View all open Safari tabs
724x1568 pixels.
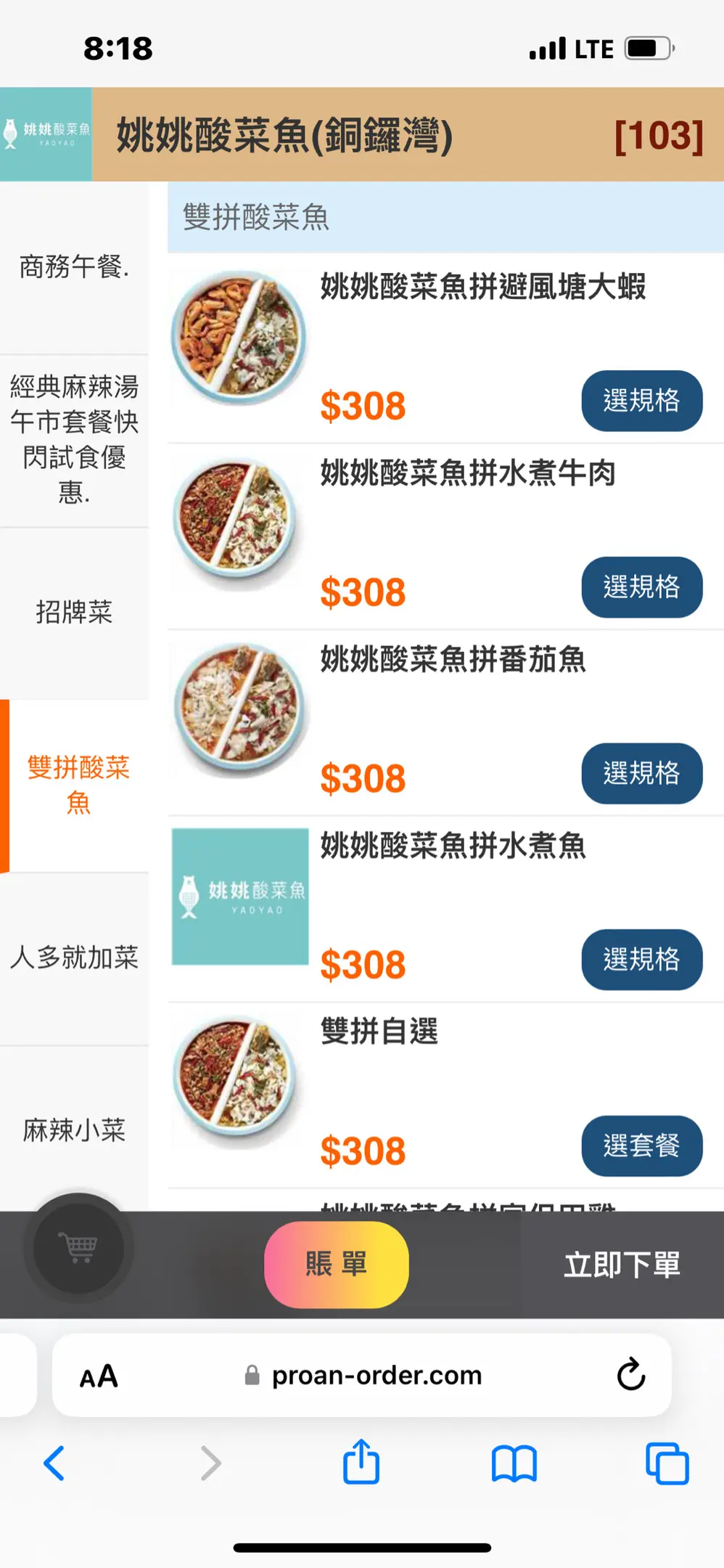coord(667,1463)
